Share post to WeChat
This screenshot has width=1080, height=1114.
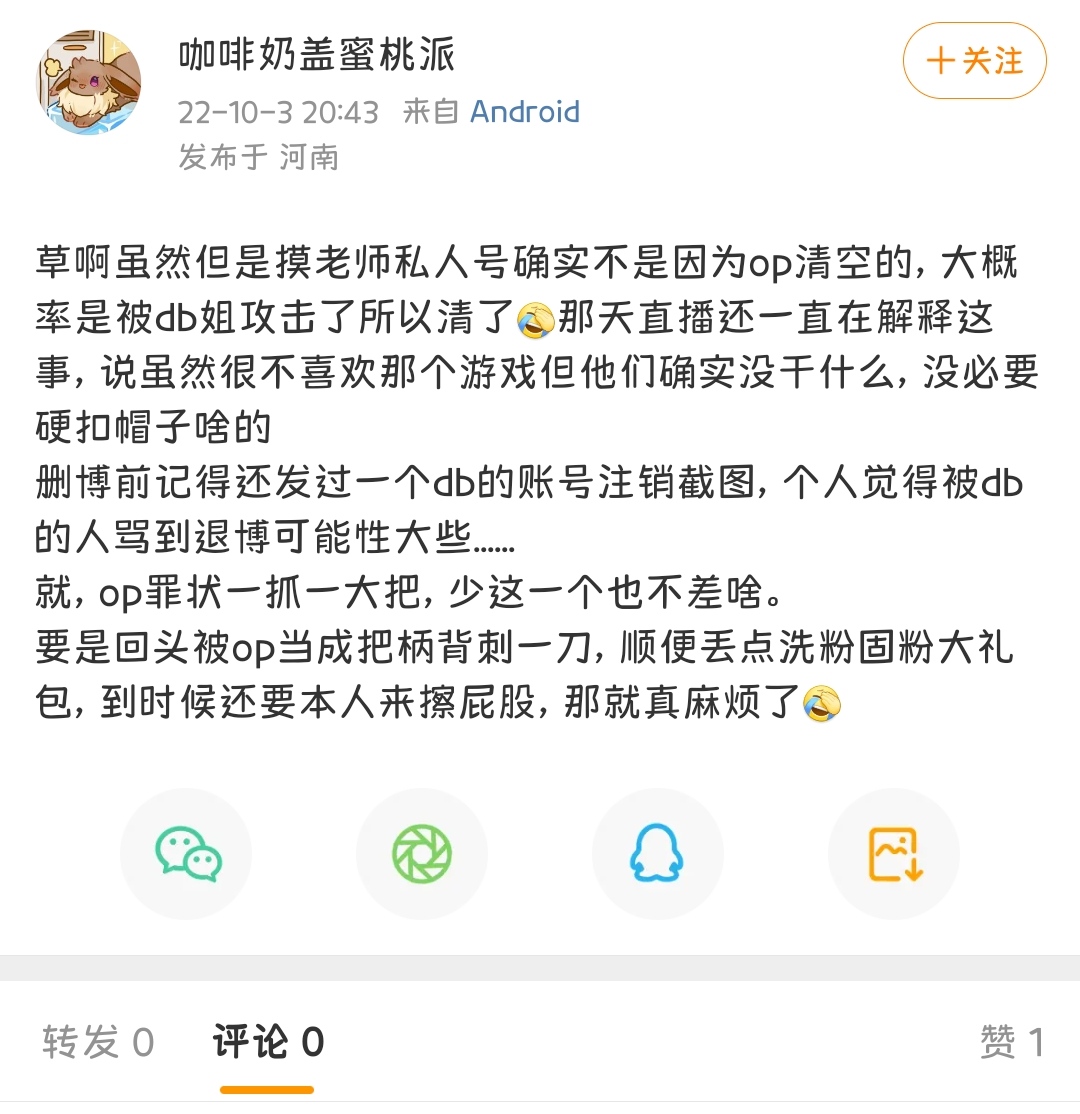[187, 854]
